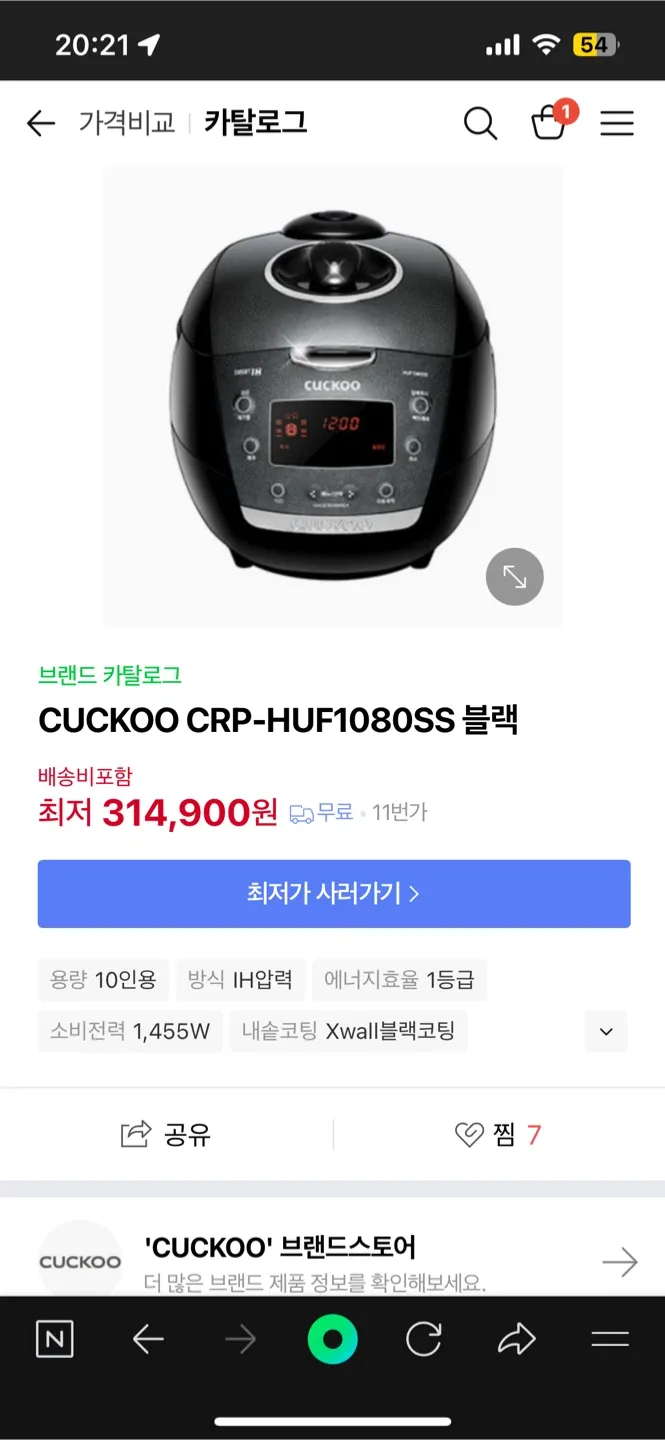The image size is (665, 1440).
Task: Go to previous page in browser toolbar
Action: point(148,1340)
